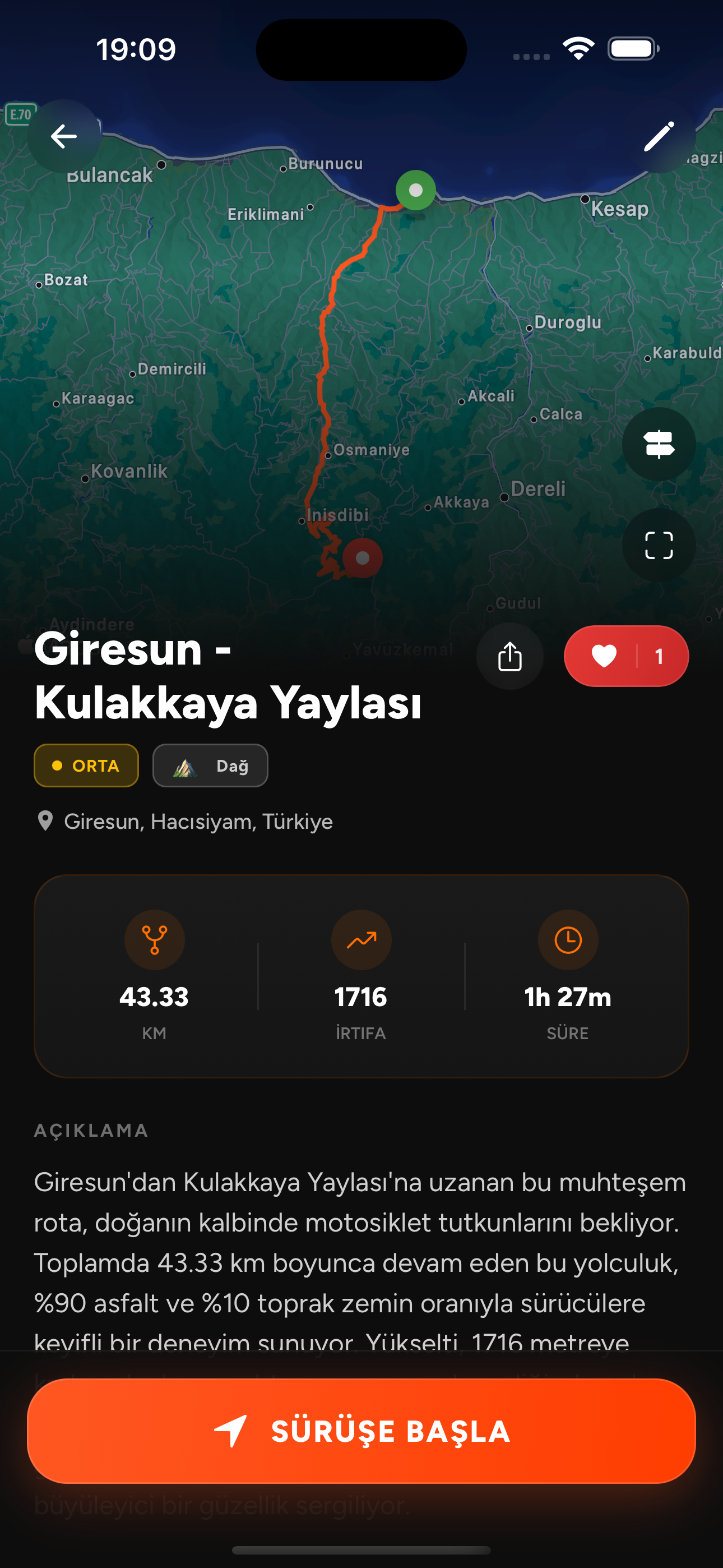Tap the back arrow above the map
Screen dimensions: 723x1568
63,136
